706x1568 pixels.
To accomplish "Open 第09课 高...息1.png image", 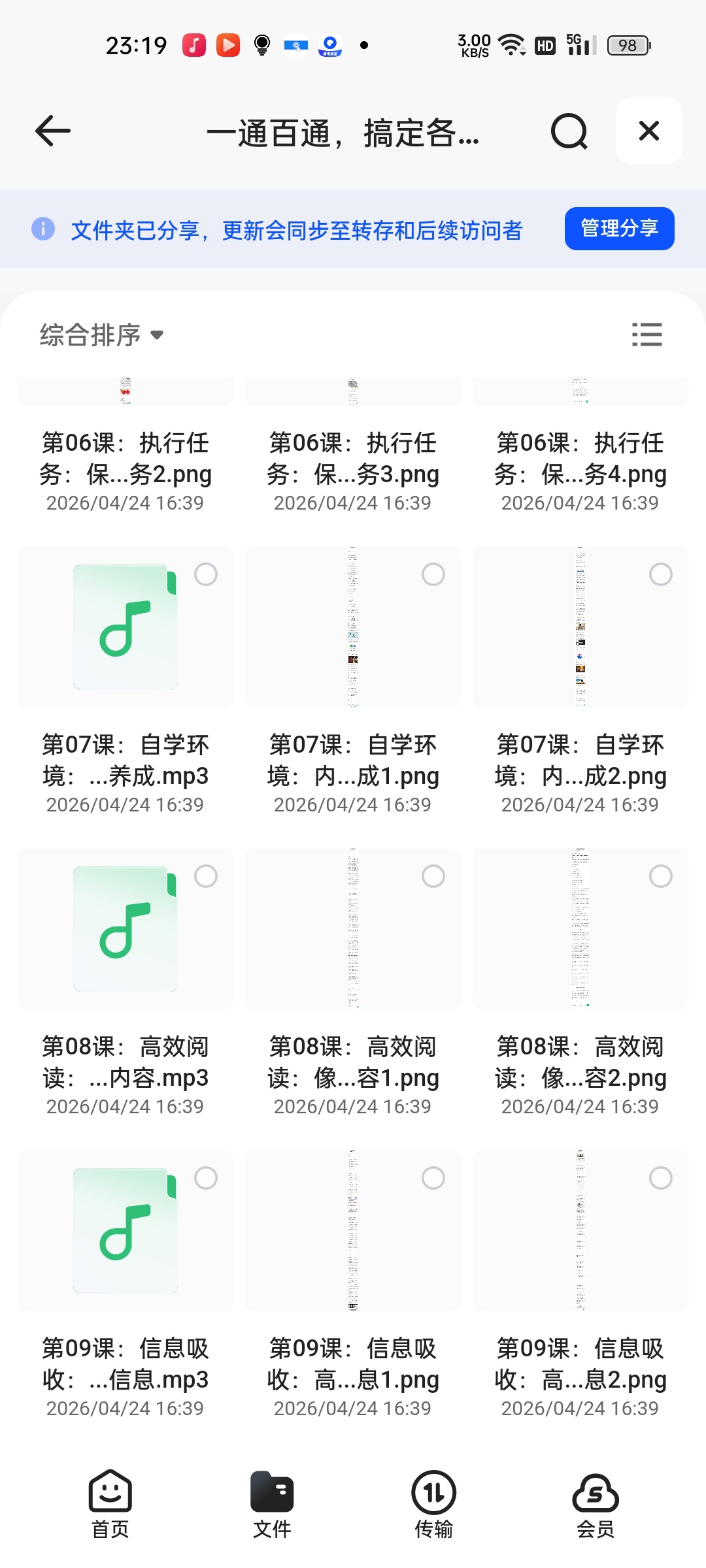I will (x=353, y=1231).
